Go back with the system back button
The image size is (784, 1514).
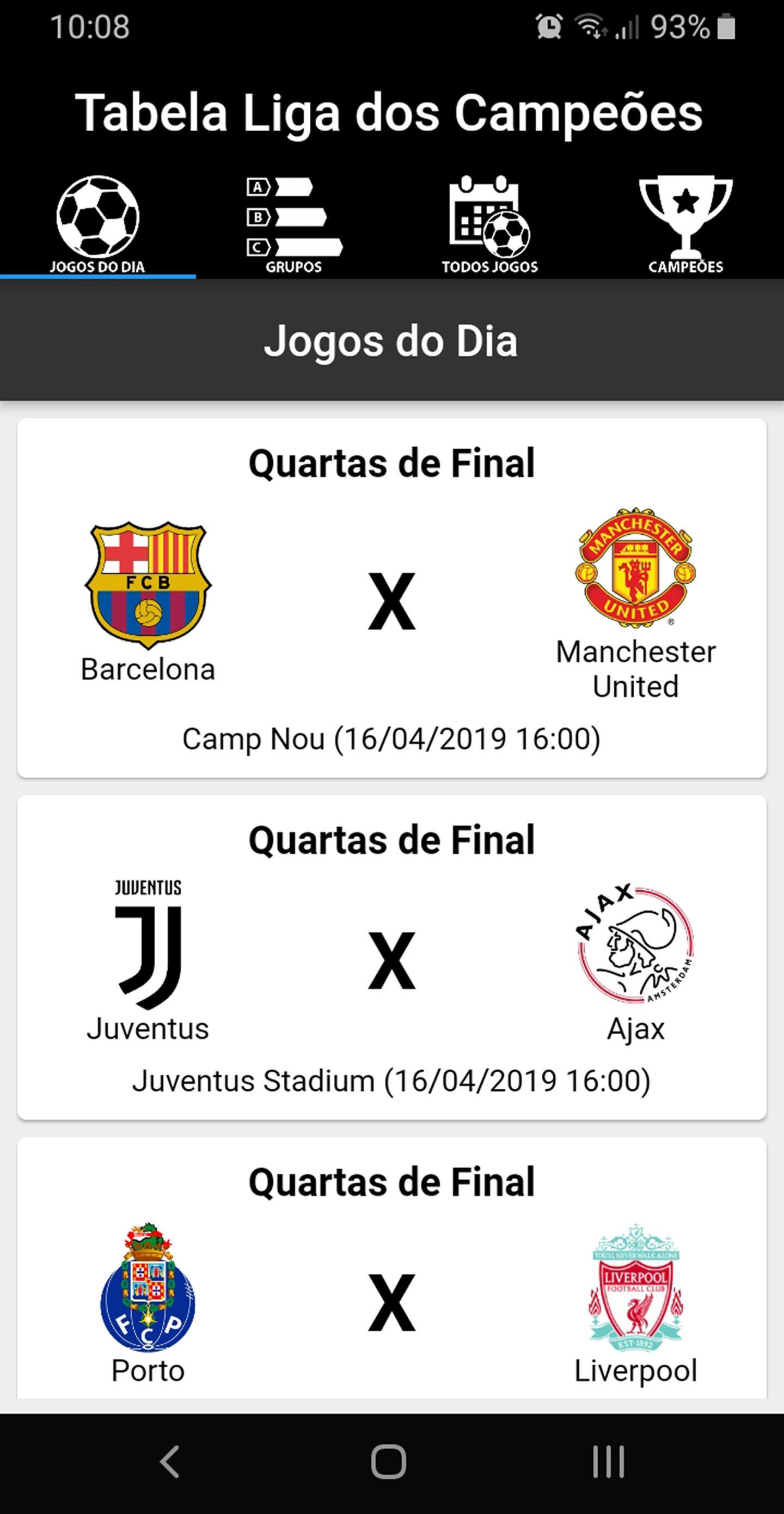pyautogui.click(x=170, y=1461)
